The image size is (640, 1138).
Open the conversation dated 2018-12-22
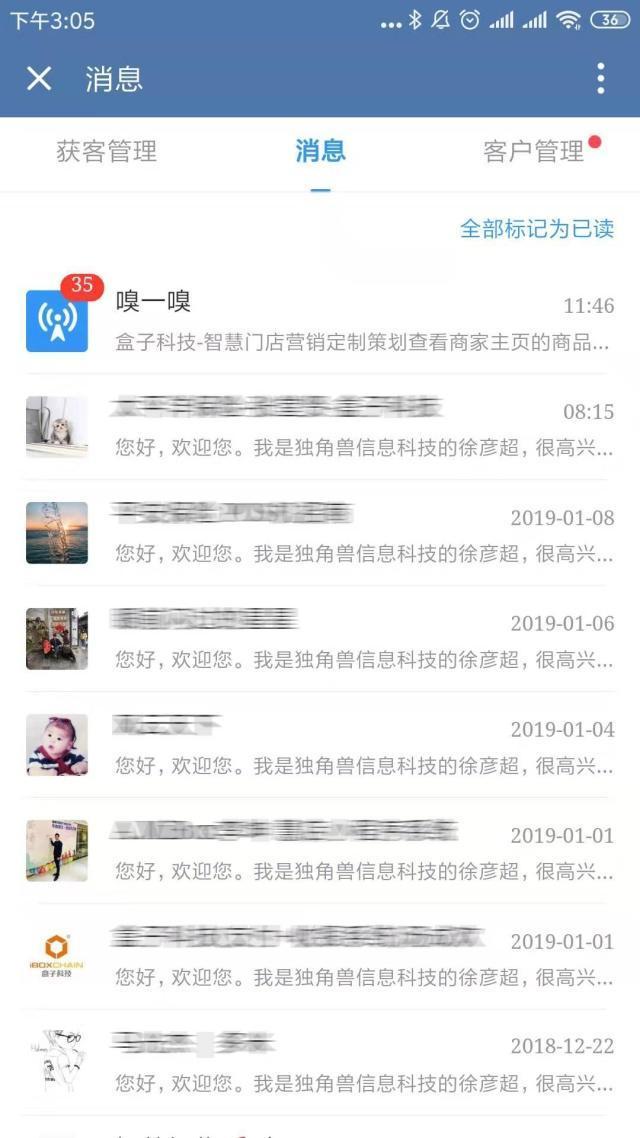[x=320, y=1063]
